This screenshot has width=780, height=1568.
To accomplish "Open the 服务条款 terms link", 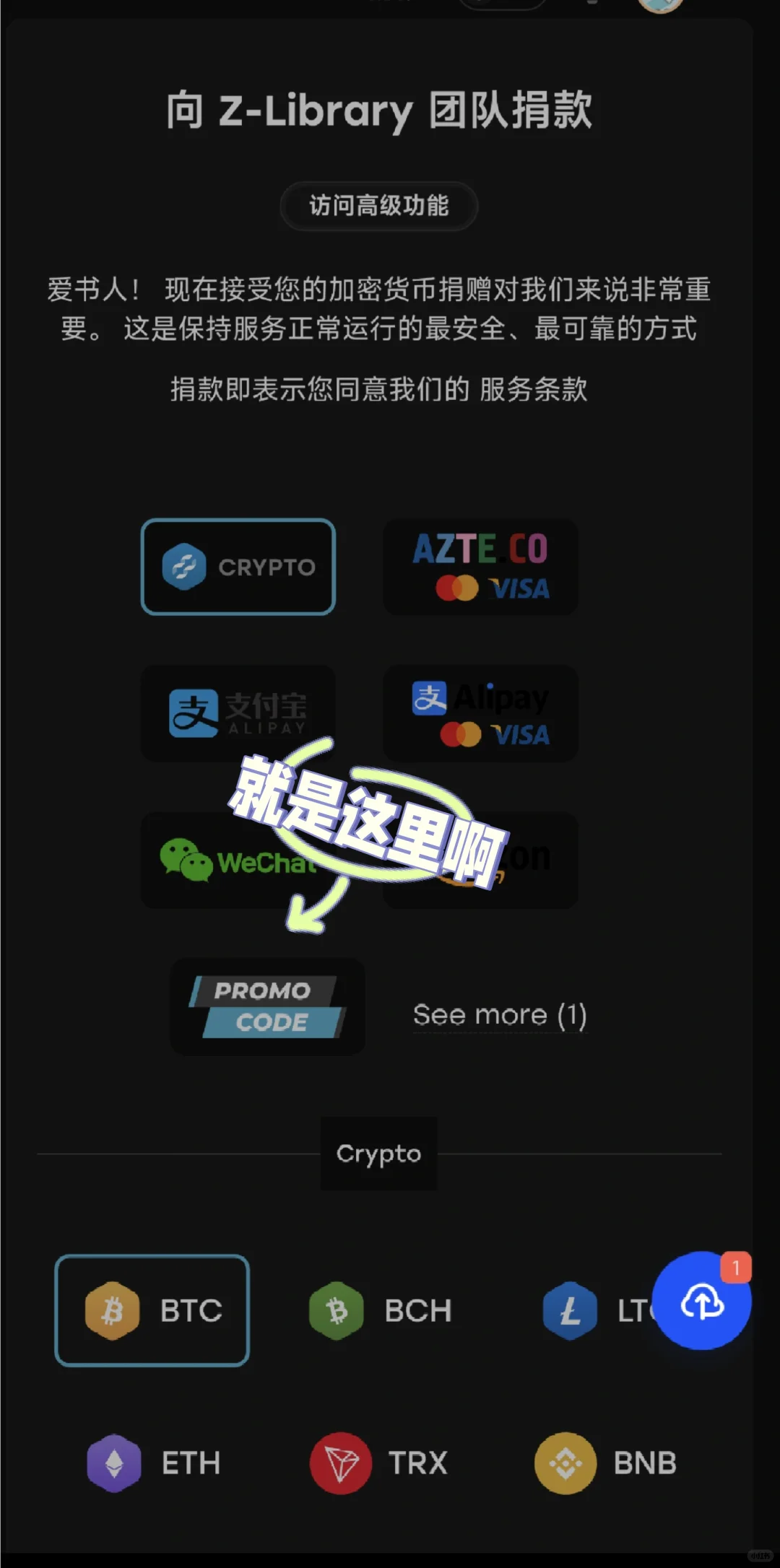I will [534, 390].
